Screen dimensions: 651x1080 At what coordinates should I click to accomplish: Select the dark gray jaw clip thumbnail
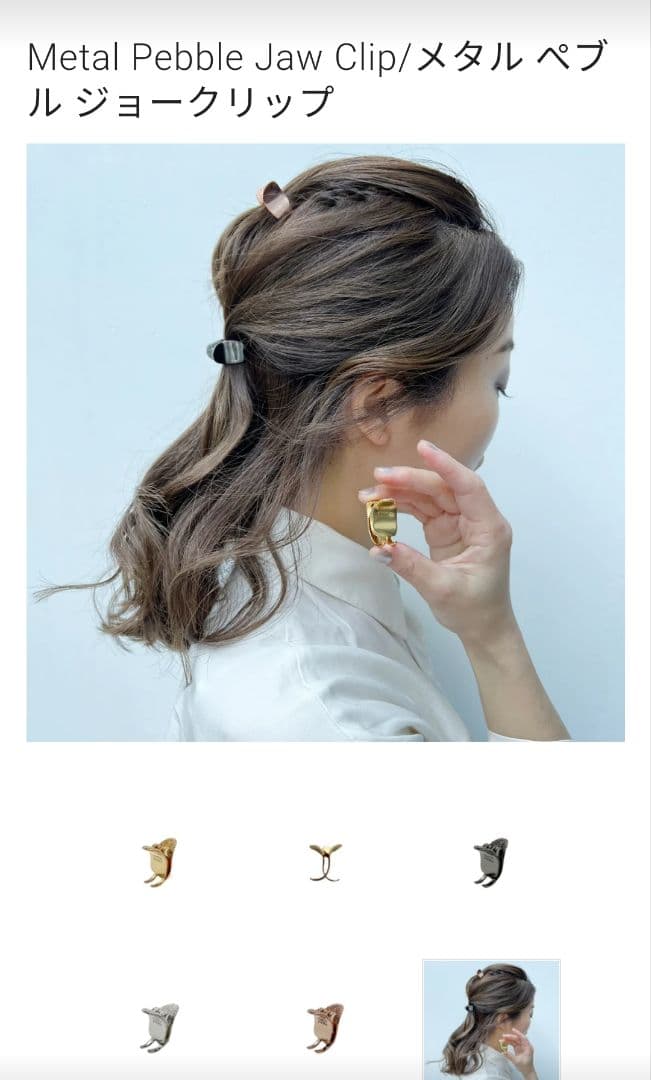(x=490, y=861)
